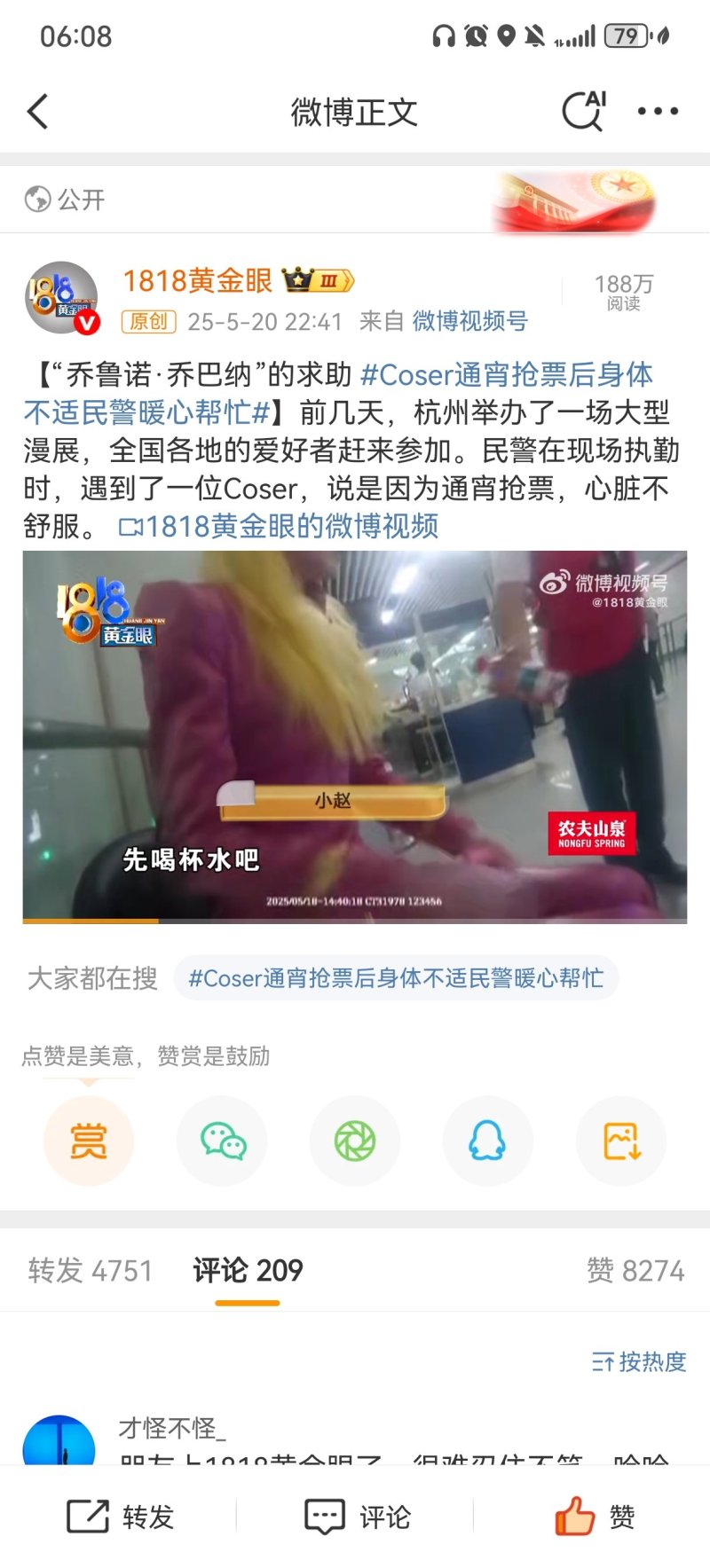710x1568 pixels.
Task: Tap the 赏 reward button
Action: tap(89, 1141)
